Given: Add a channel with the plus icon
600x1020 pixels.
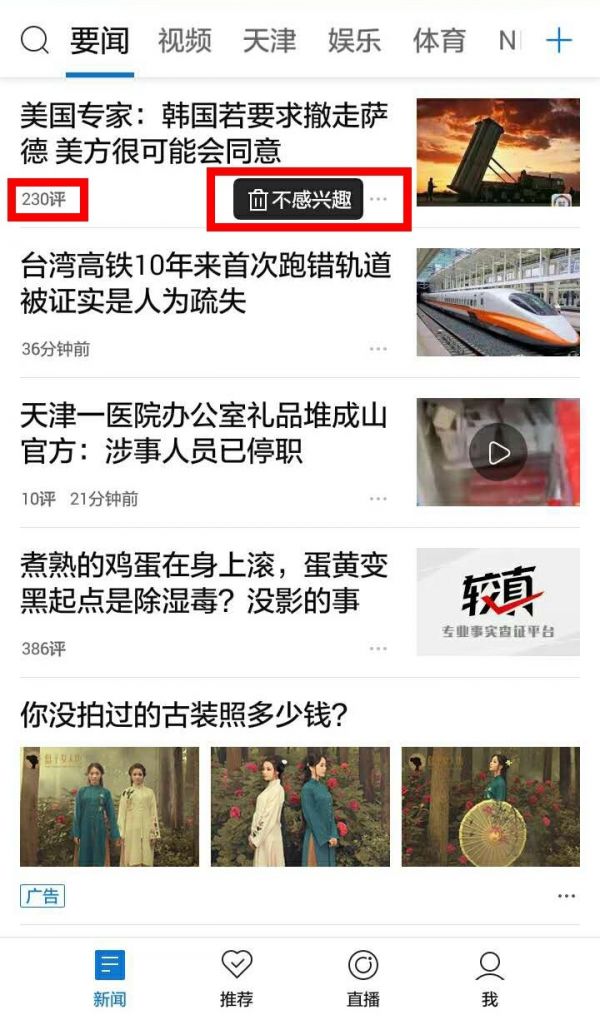Looking at the screenshot, I should click(559, 41).
